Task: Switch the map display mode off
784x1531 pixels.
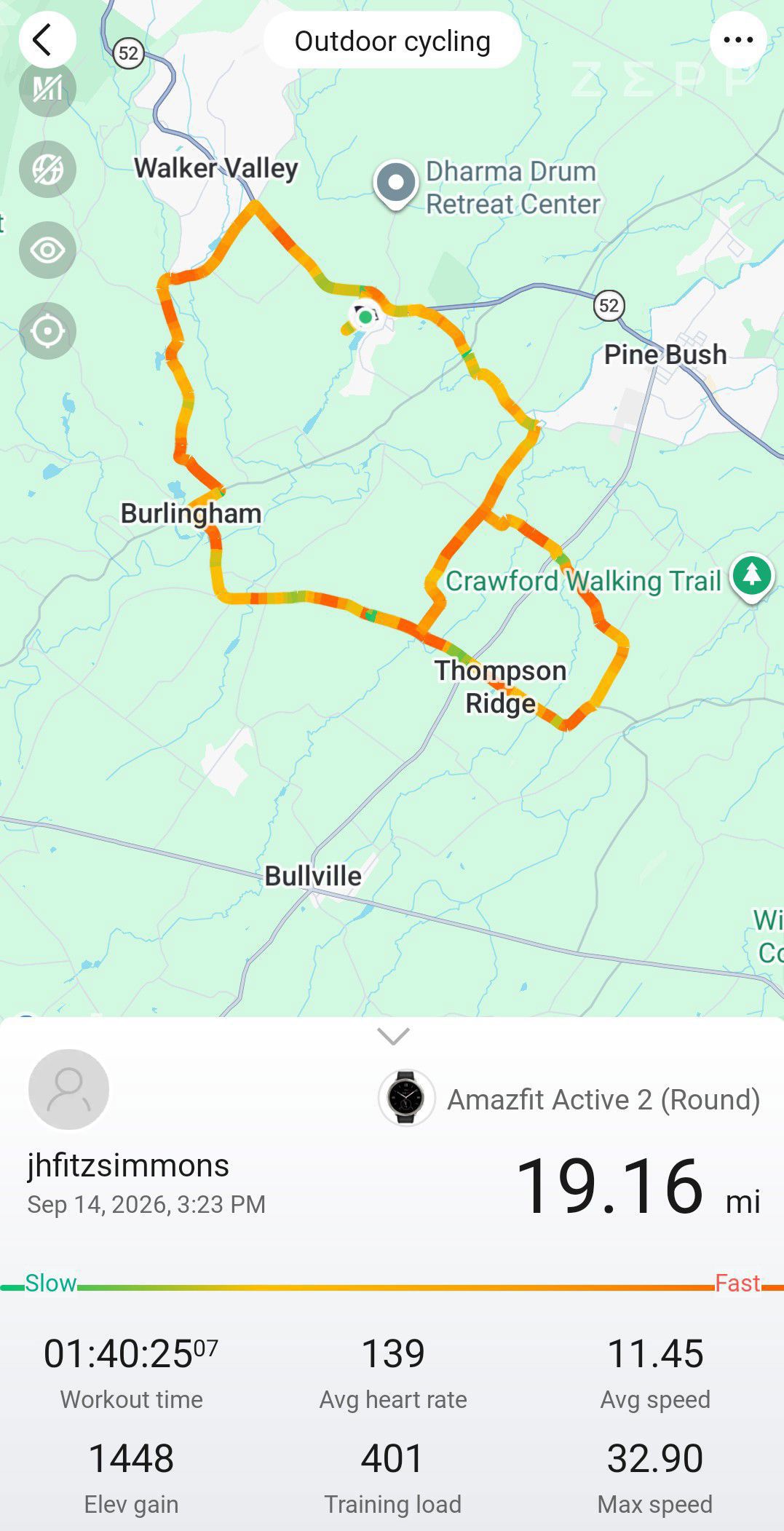Action: tap(47, 170)
